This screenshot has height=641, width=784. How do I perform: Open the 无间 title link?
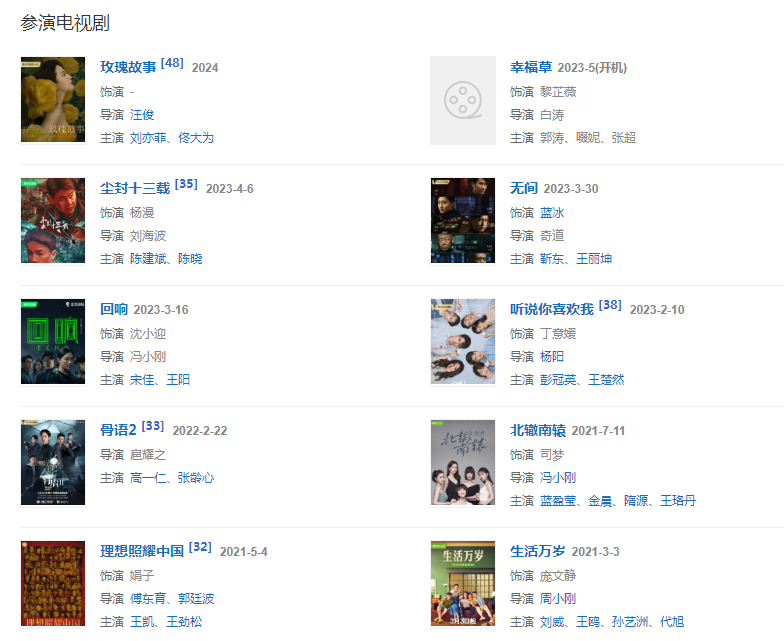click(524, 188)
